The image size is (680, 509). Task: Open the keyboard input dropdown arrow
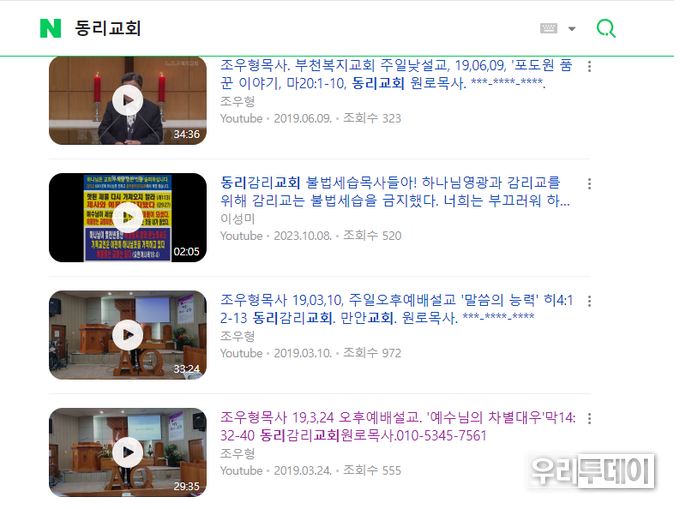click(572, 29)
